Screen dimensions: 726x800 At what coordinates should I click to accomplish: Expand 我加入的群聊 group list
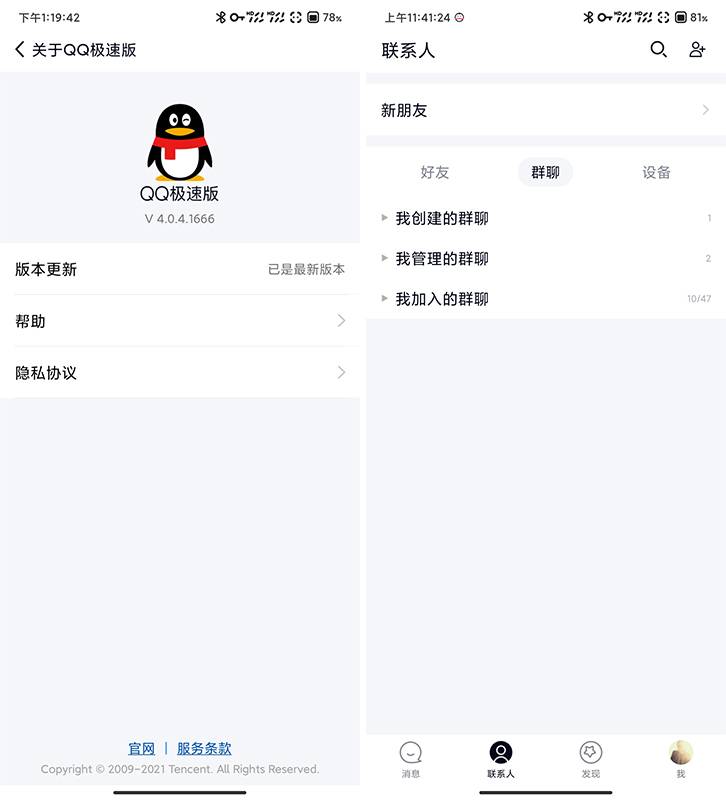tap(442, 299)
